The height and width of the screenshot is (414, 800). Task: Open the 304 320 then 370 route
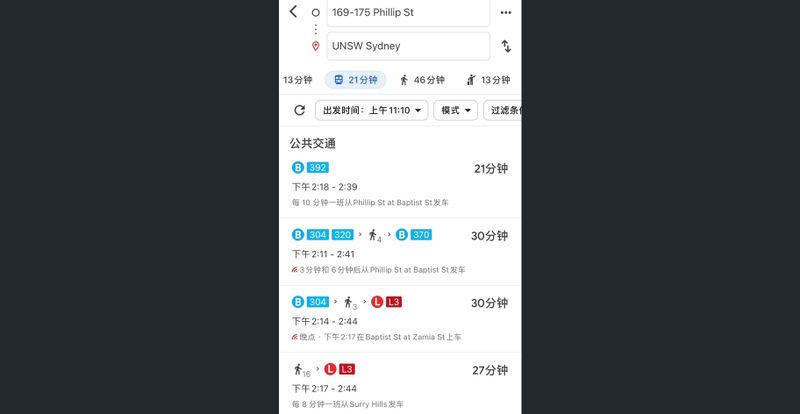click(400, 252)
